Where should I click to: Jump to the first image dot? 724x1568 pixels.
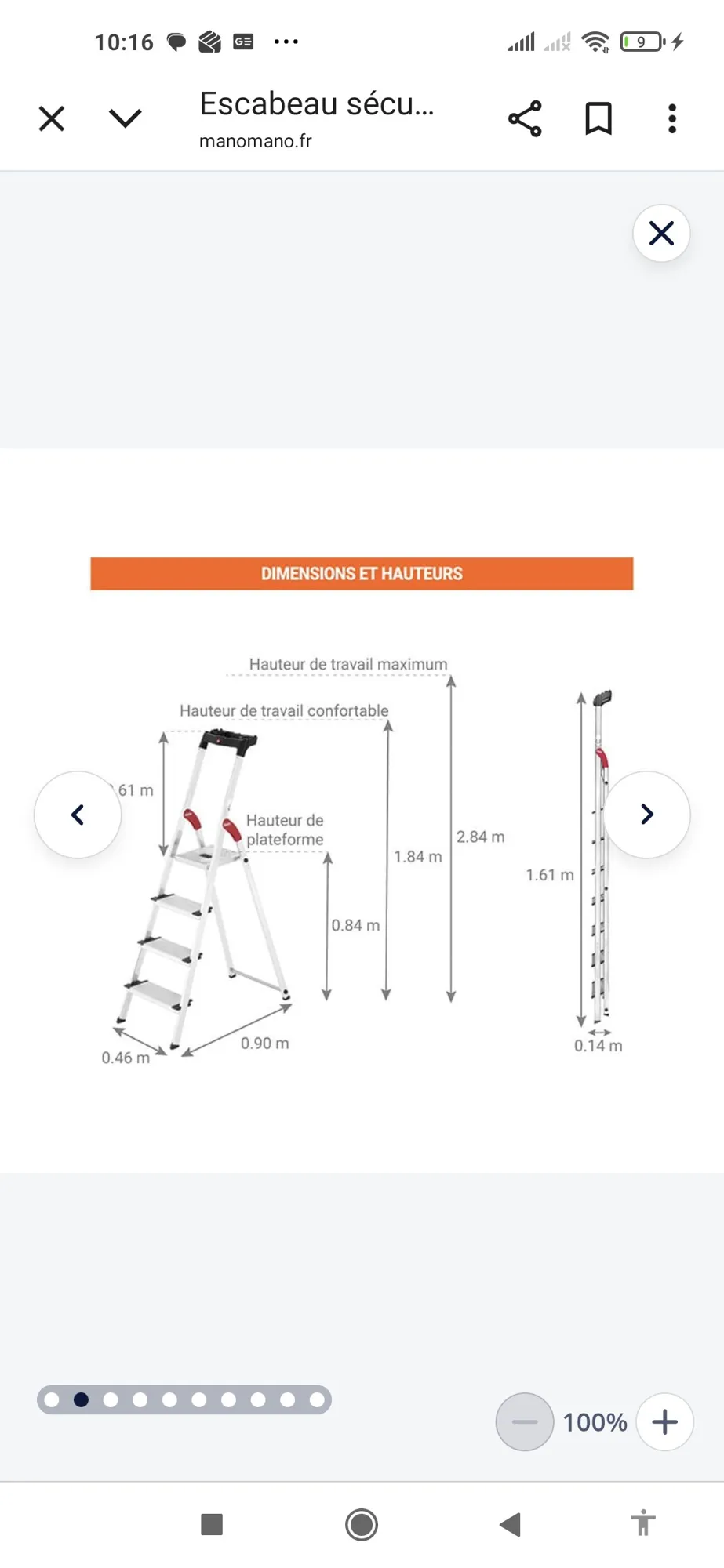click(x=52, y=1400)
